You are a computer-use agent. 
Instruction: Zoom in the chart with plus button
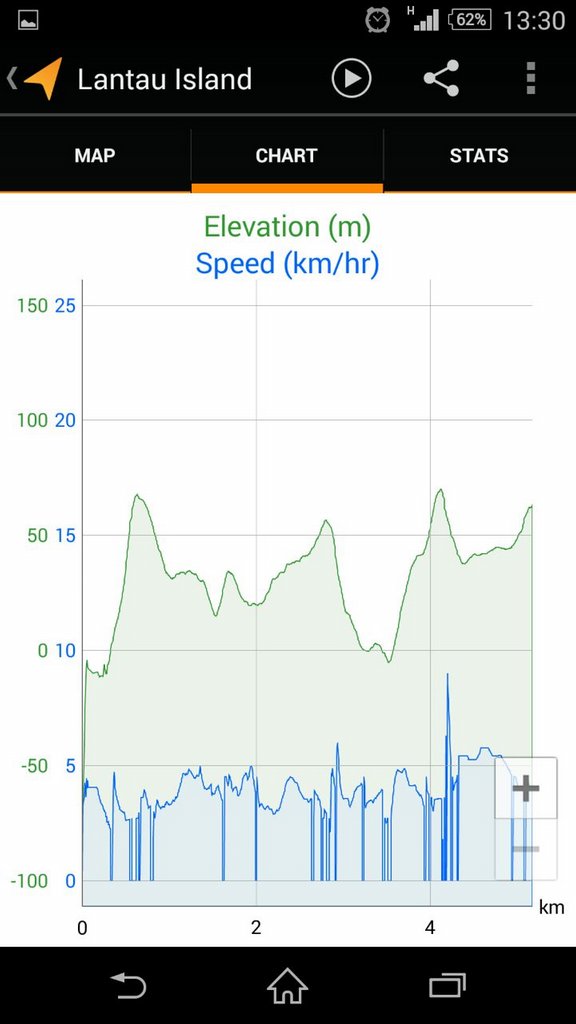(526, 788)
